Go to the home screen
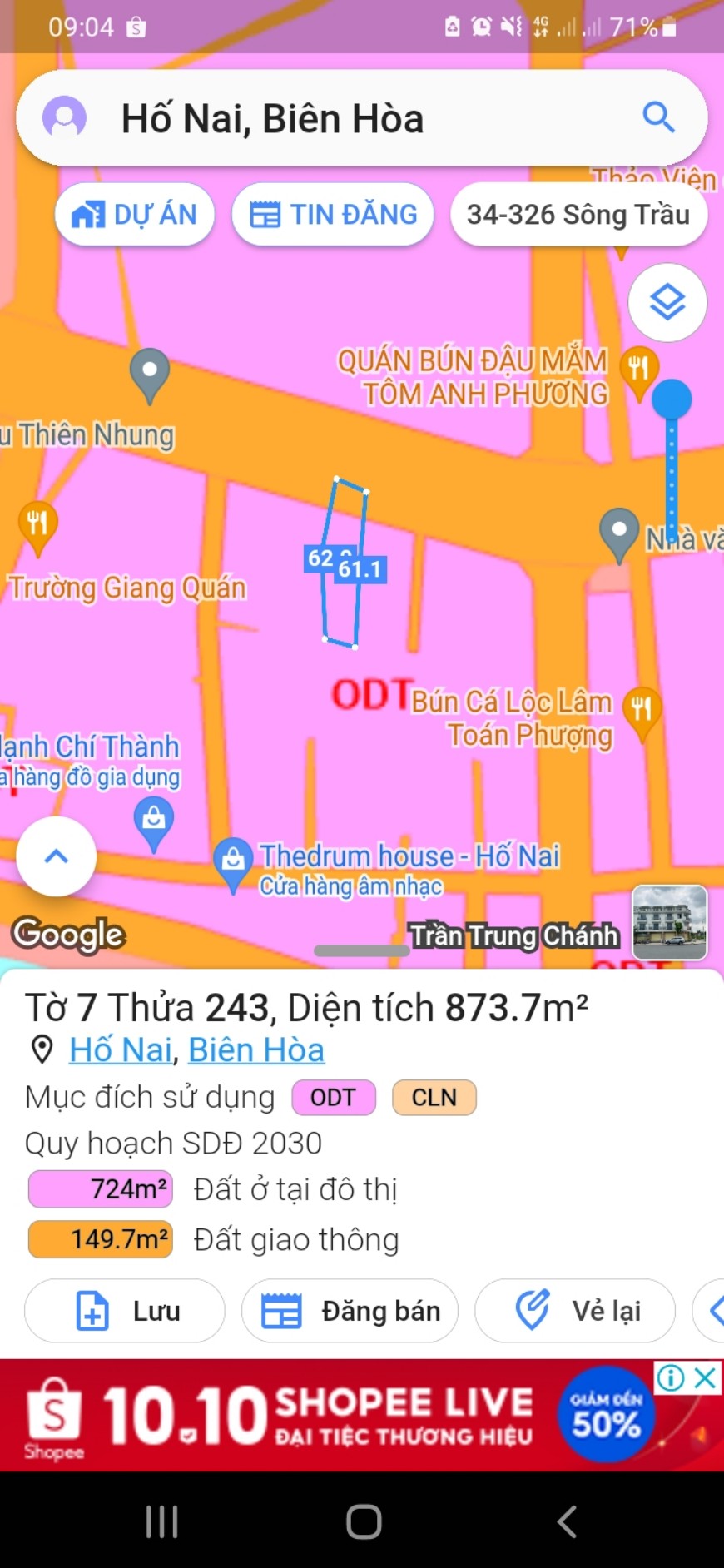The width and height of the screenshot is (724, 1568). 364,1521
